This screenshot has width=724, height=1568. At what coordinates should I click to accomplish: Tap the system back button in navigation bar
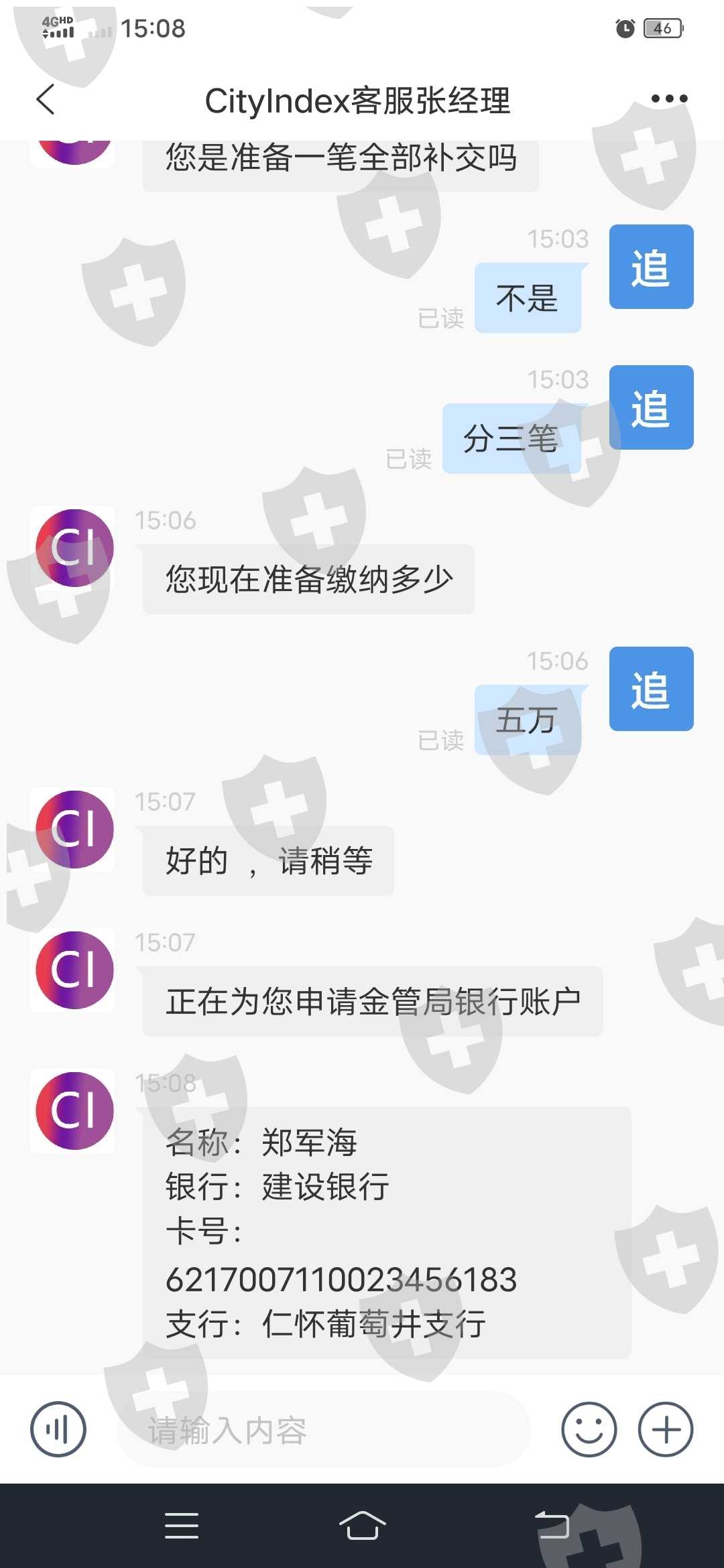point(552,1526)
